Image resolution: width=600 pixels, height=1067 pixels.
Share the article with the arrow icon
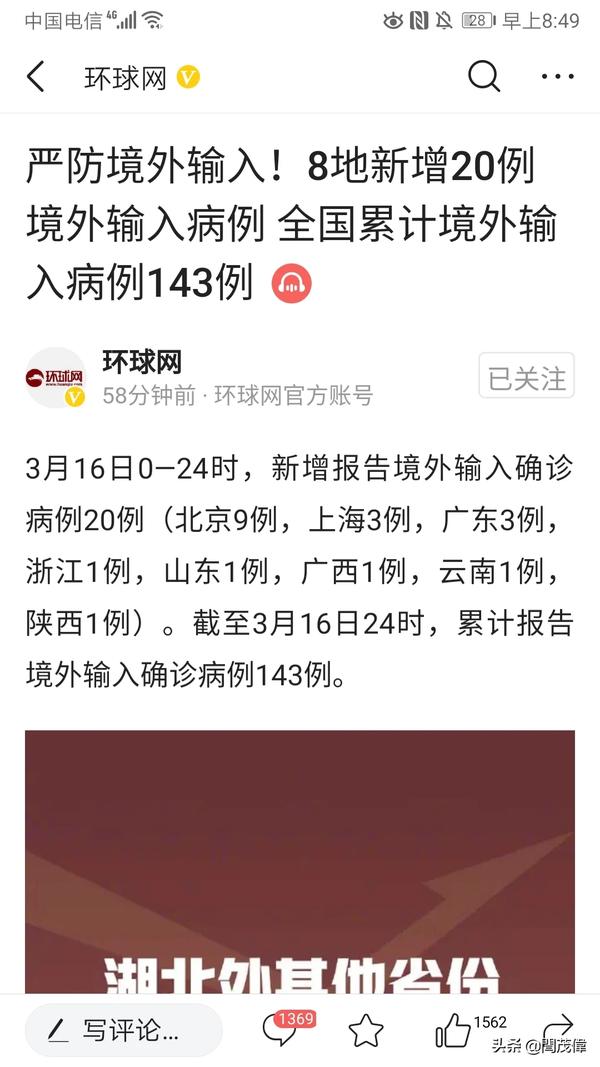558,1025
